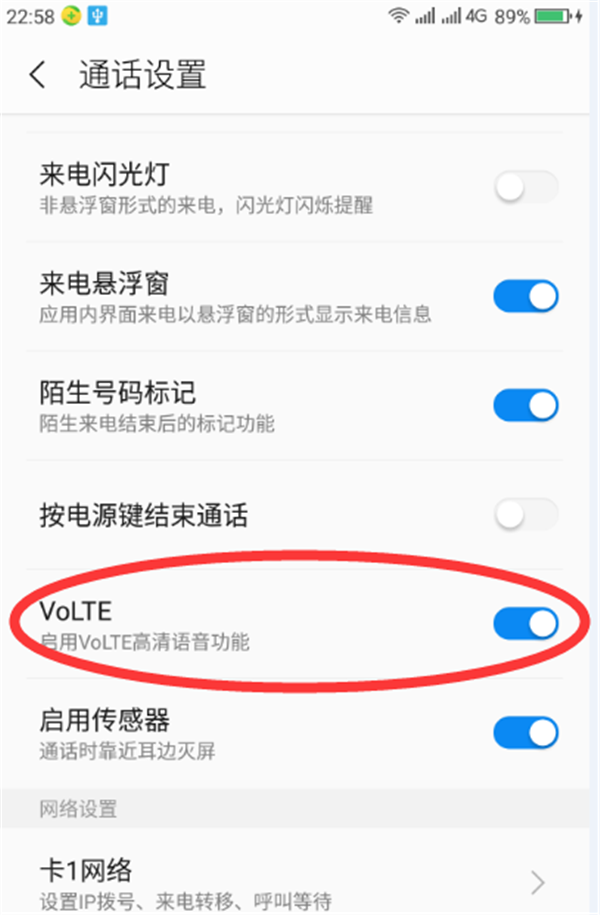The image size is (600, 915).
Task: Turn off the VoLTE switch
Action: pos(526,623)
